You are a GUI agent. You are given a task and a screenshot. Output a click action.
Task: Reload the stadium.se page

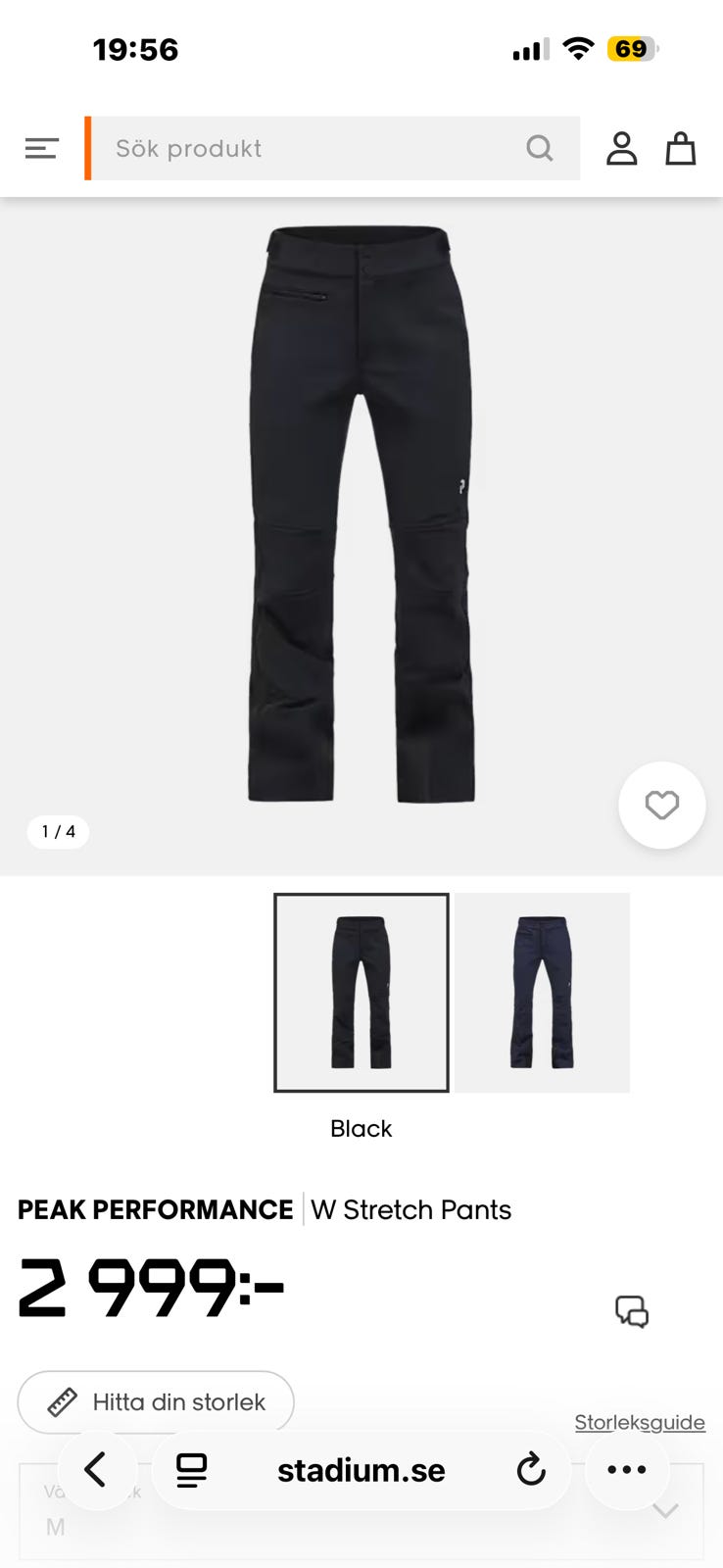(x=531, y=1469)
